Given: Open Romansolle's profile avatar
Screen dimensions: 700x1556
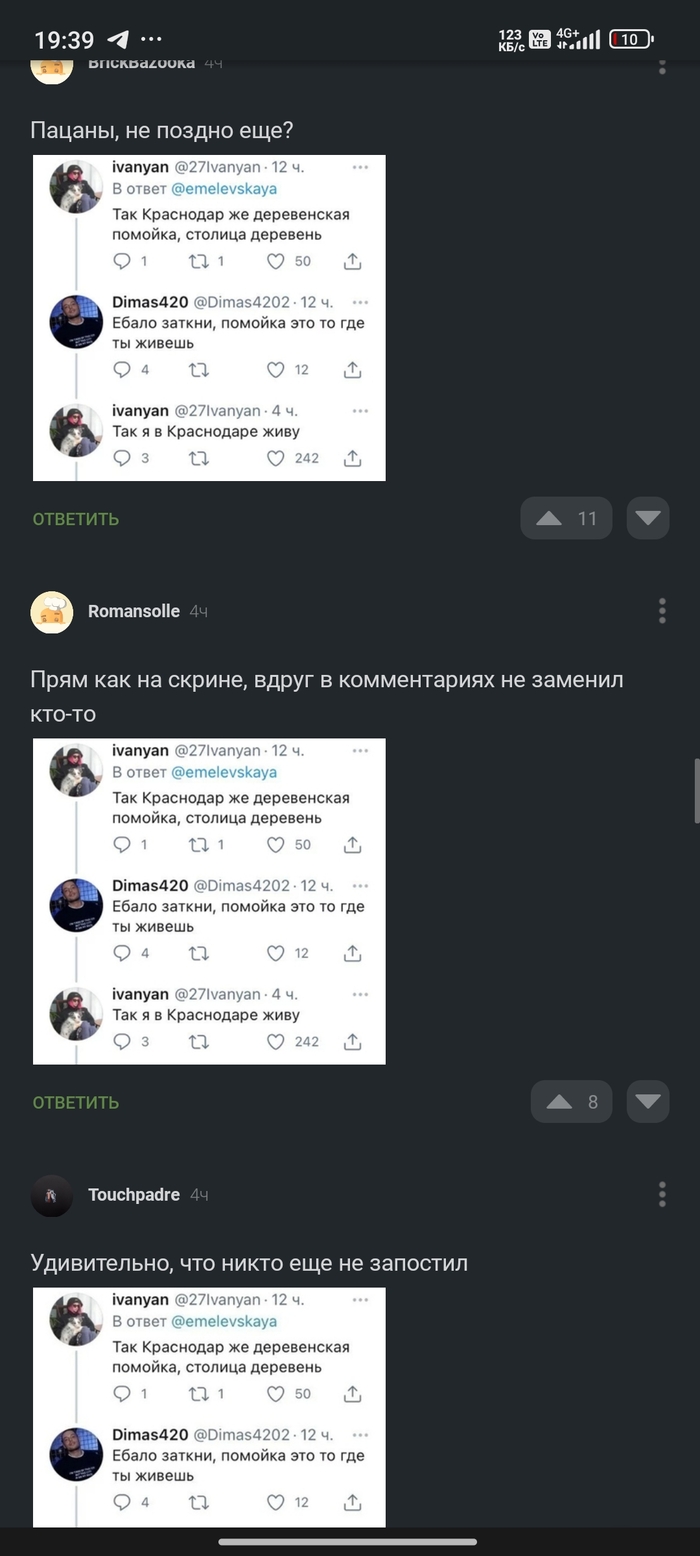Looking at the screenshot, I should click(x=52, y=611).
